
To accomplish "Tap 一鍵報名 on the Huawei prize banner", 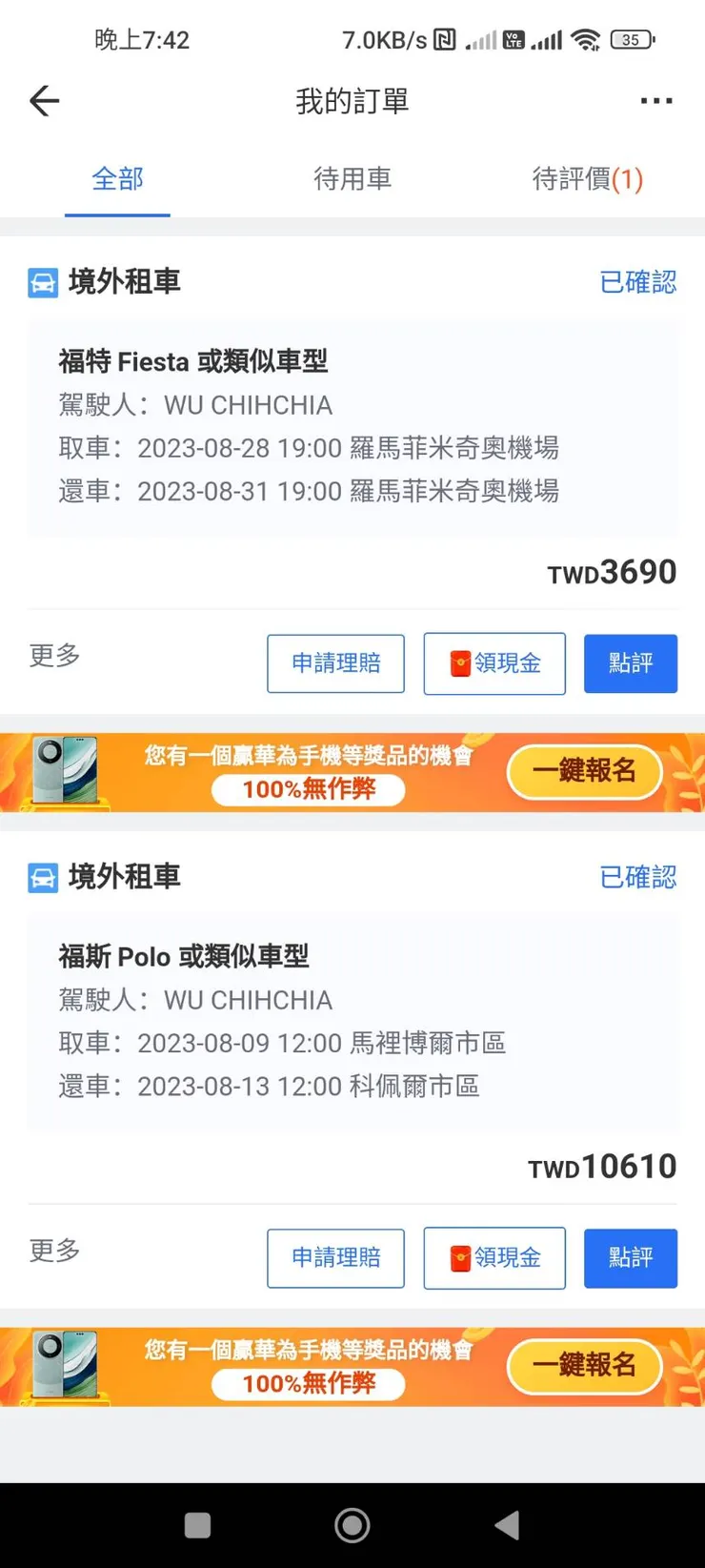I will (x=583, y=772).
